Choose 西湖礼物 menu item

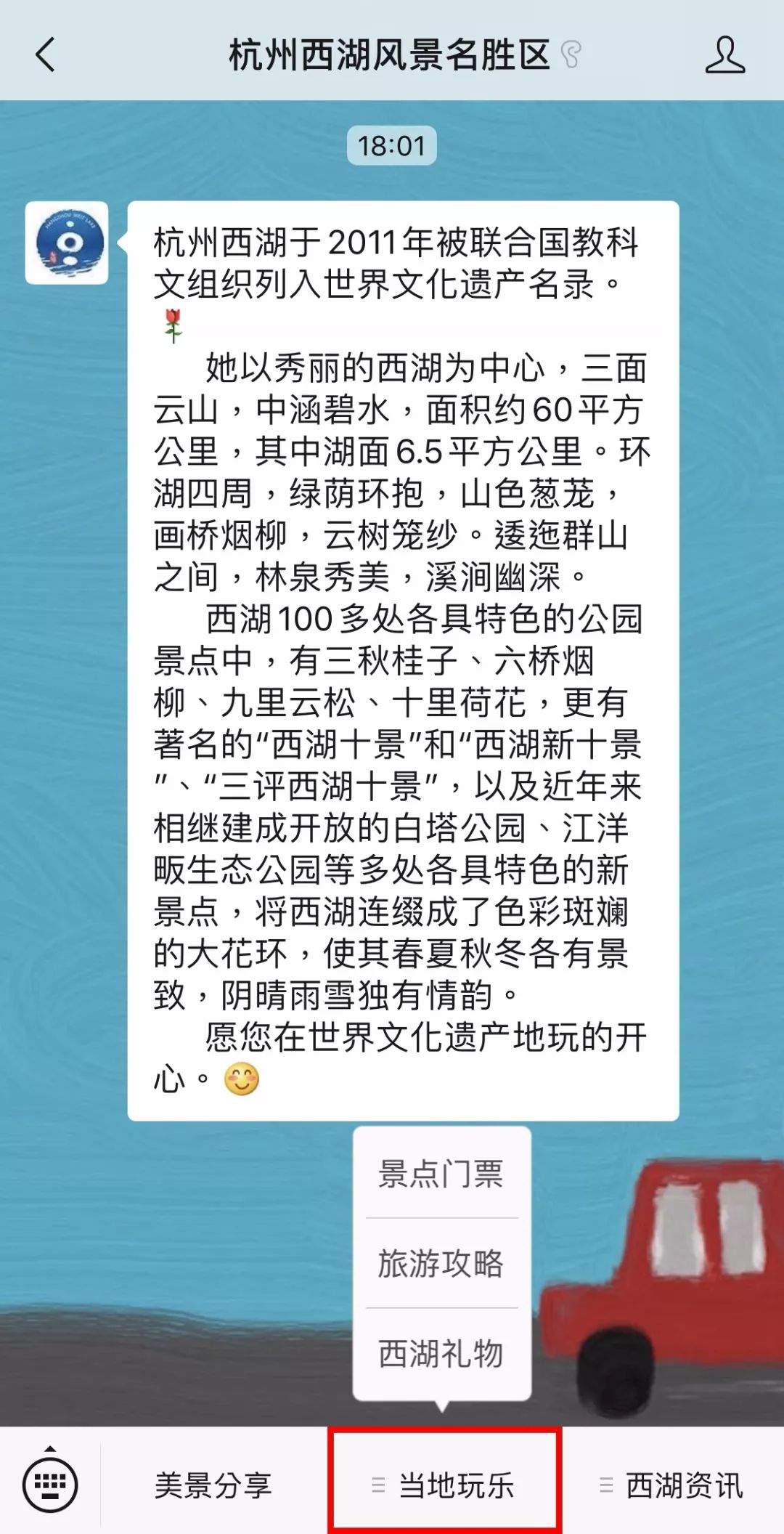(441, 1353)
